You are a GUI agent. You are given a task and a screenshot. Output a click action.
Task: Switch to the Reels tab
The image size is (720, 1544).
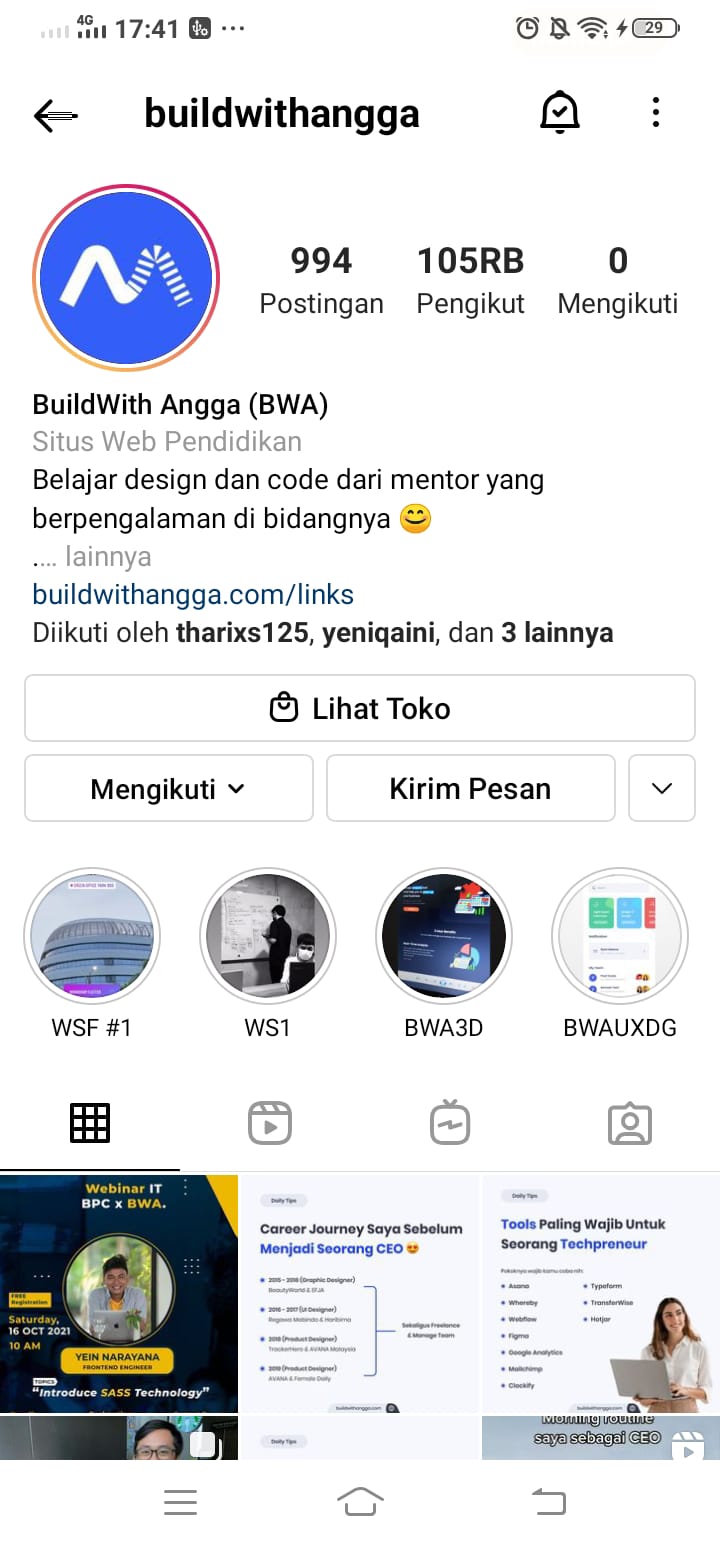(x=270, y=1123)
